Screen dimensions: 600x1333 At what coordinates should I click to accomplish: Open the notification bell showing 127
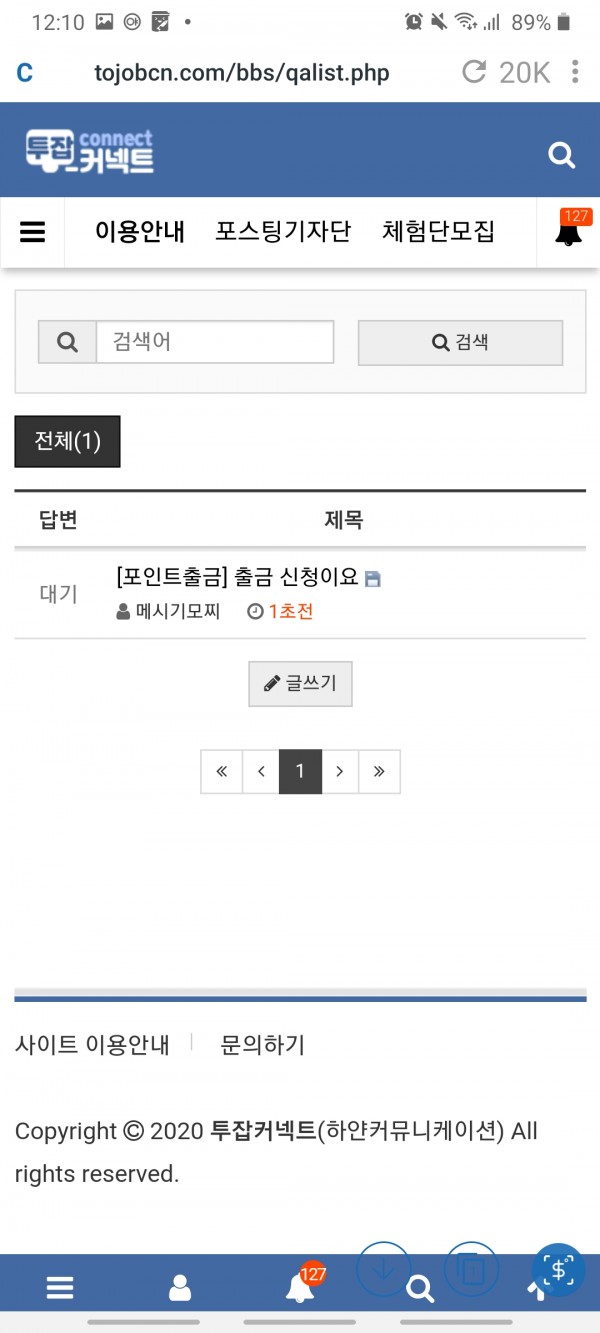569,232
